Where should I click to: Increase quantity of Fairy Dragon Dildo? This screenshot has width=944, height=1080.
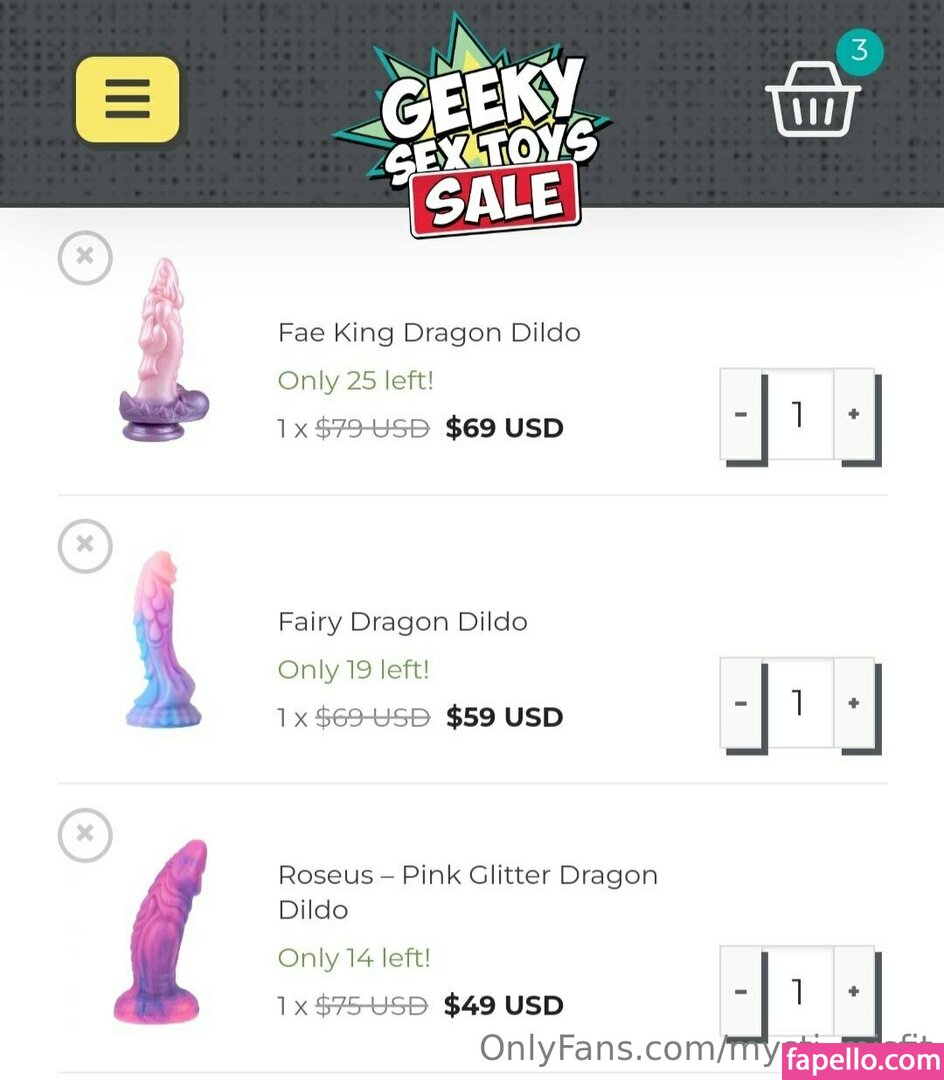[x=853, y=703]
